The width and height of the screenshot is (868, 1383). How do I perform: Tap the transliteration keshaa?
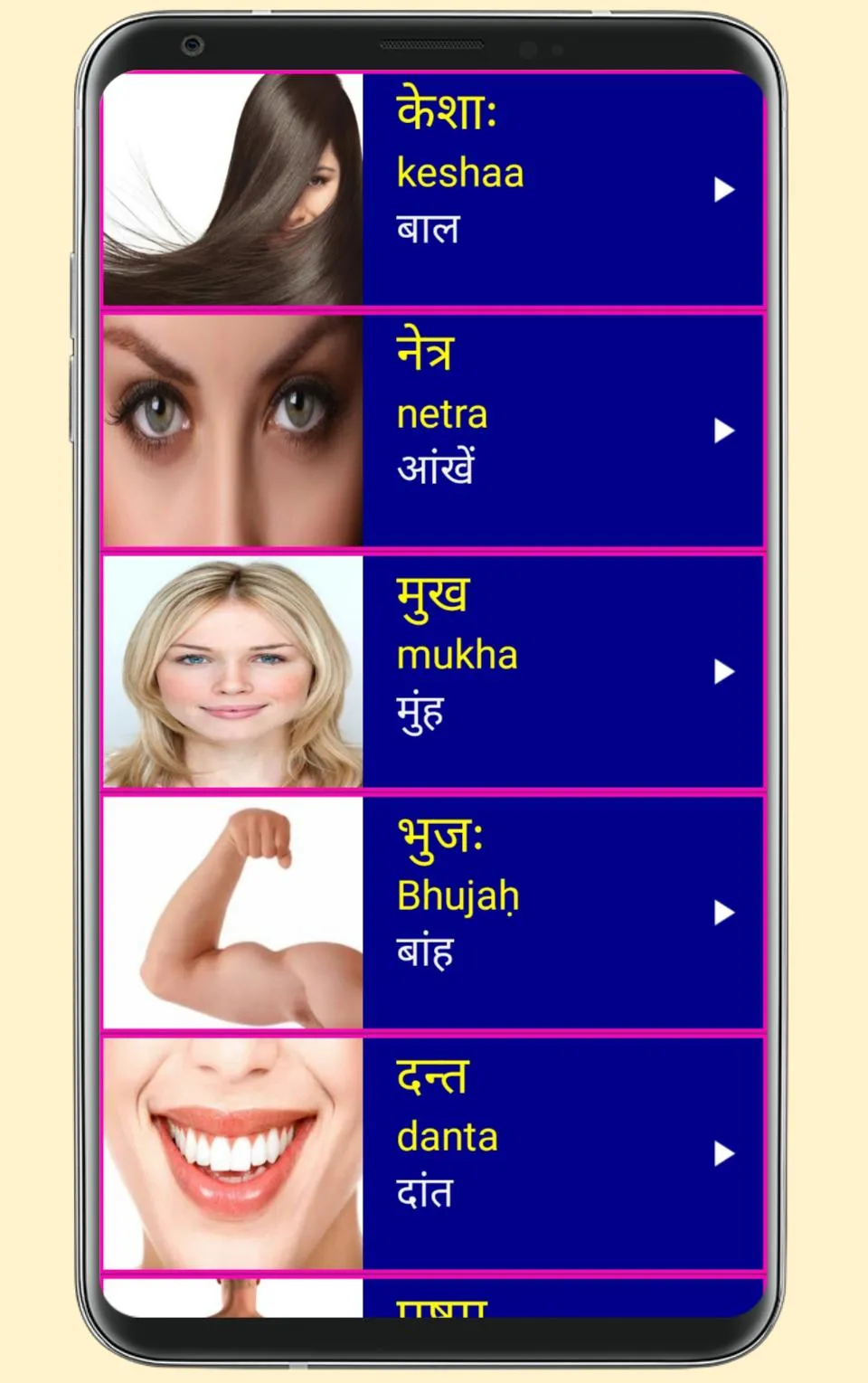(x=459, y=170)
